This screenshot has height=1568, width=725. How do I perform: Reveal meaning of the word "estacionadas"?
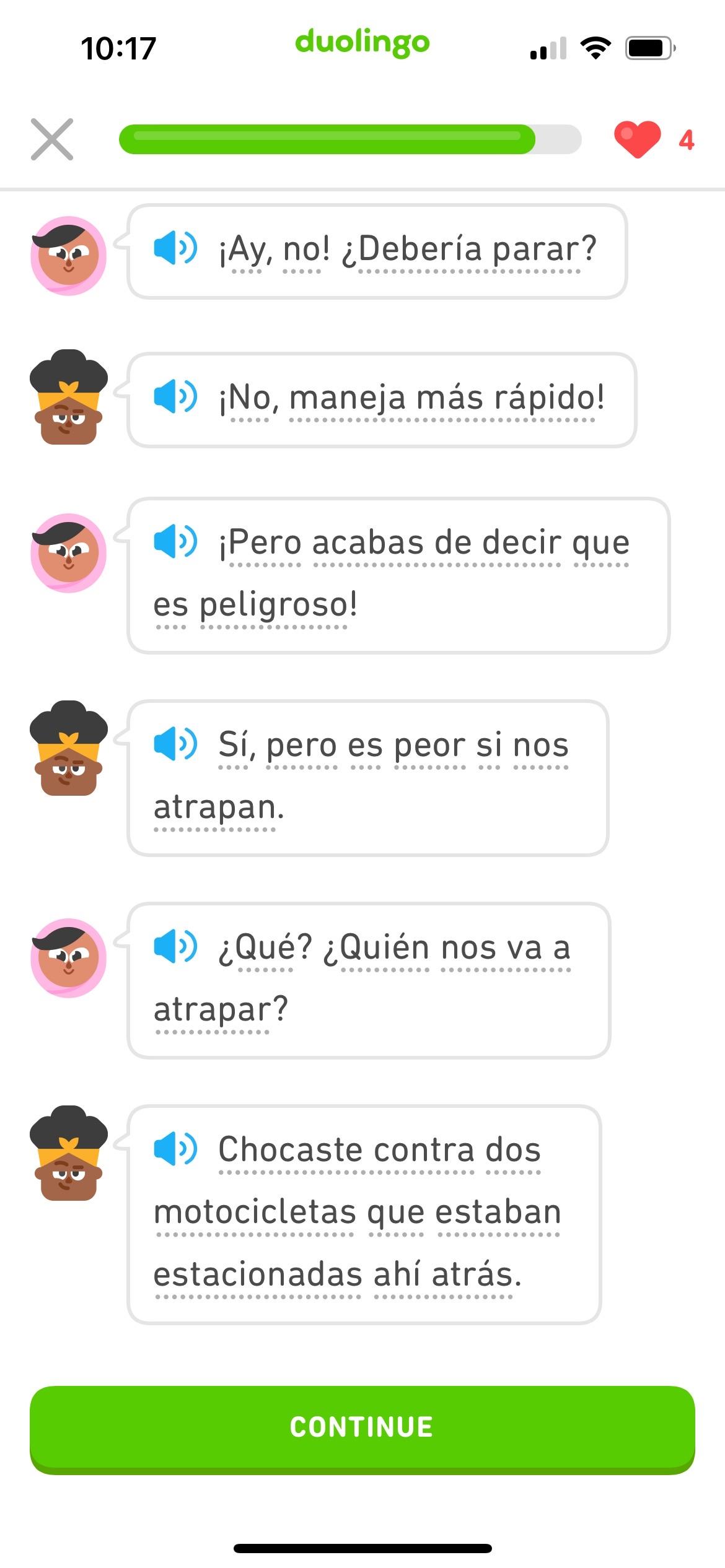[x=257, y=1275]
